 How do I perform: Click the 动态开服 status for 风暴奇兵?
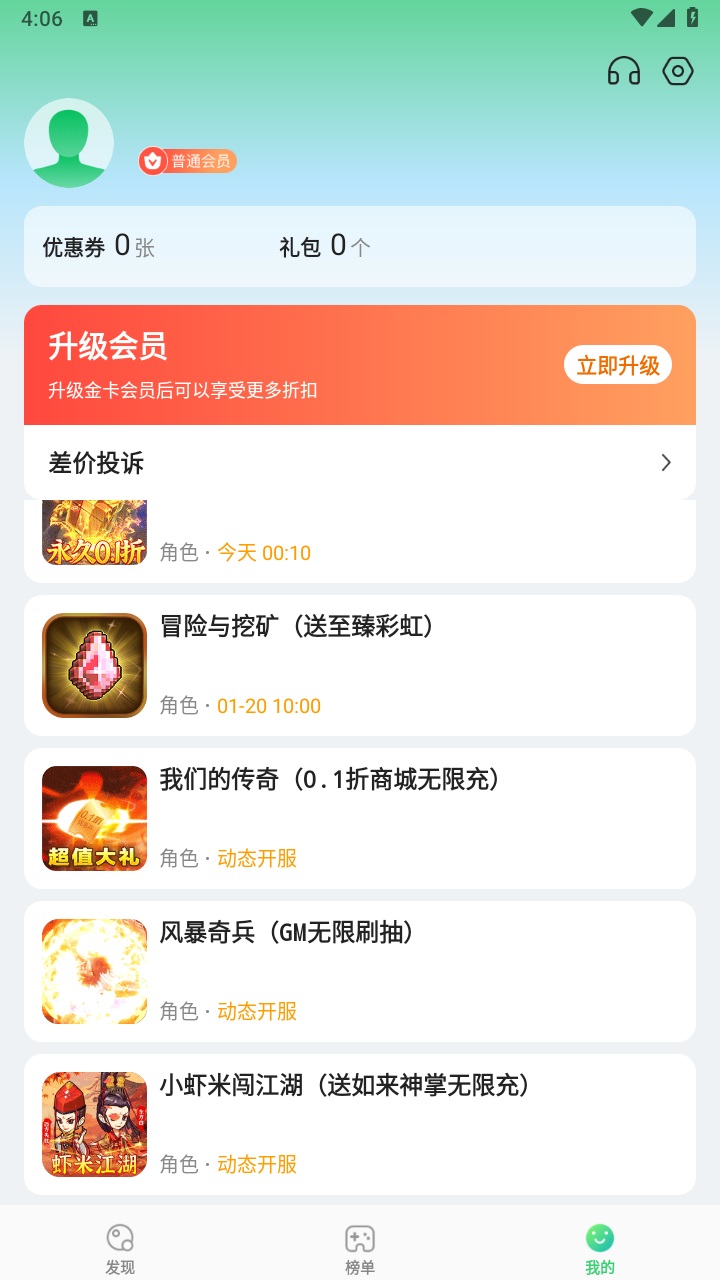pos(255,1011)
